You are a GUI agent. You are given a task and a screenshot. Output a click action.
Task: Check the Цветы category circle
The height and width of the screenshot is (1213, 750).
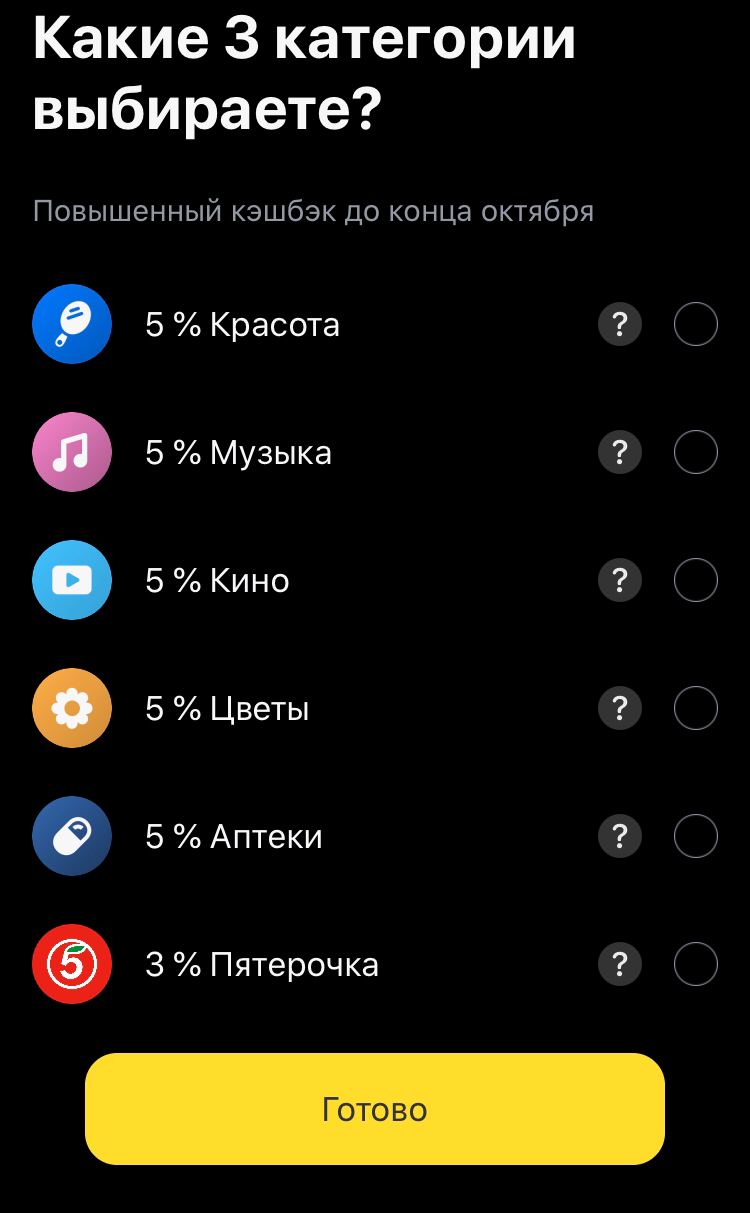pos(695,708)
